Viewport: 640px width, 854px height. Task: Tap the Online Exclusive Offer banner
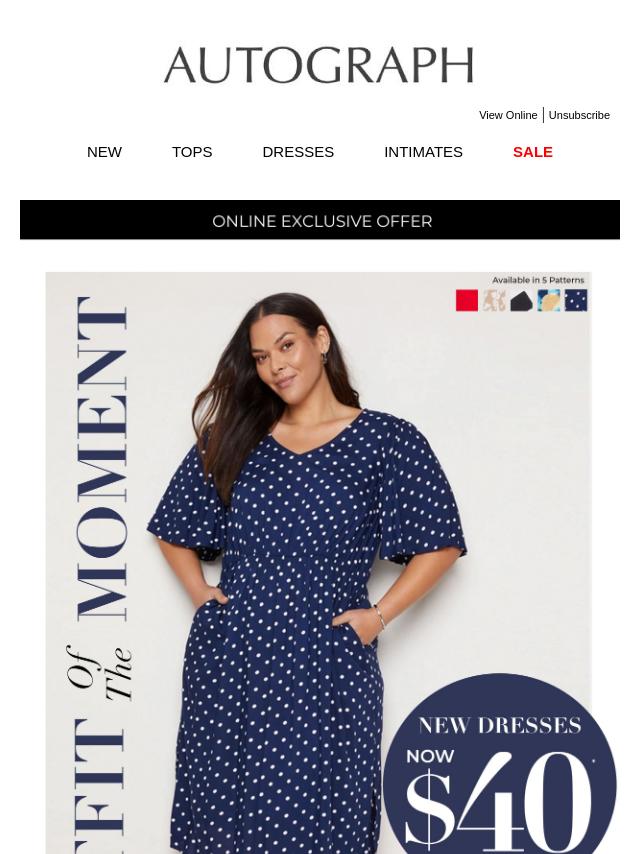(x=320, y=220)
